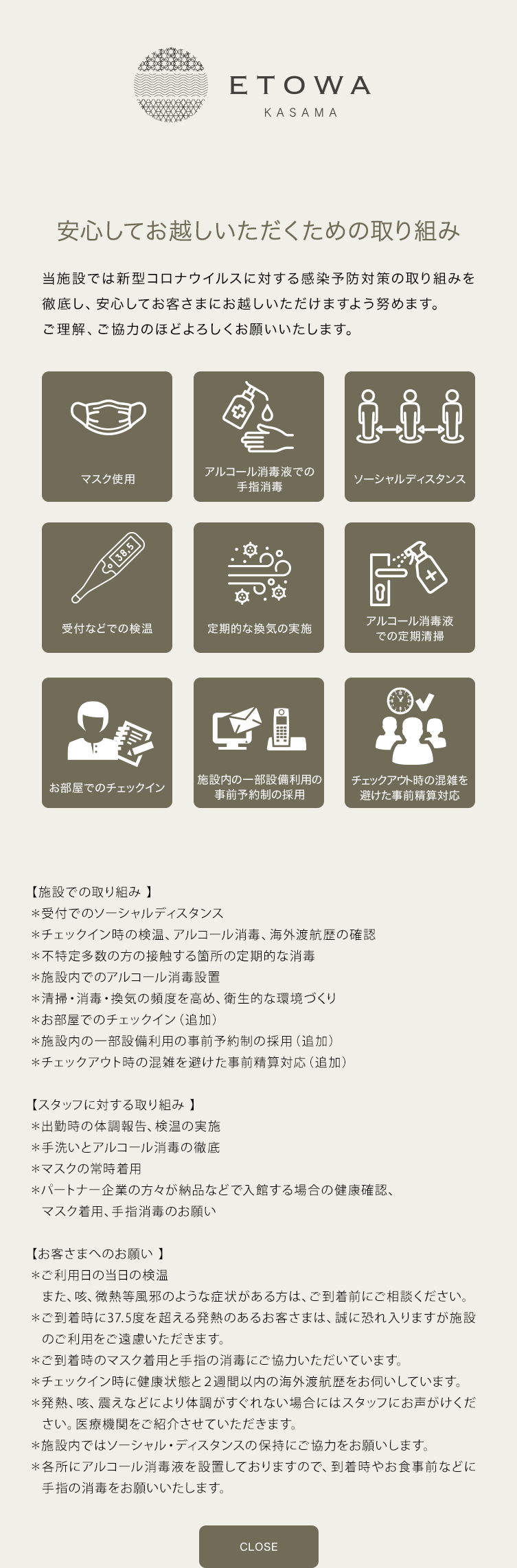The height and width of the screenshot is (1568, 517).
Task: Dismiss the notice with the CLOSE button
Action: click(x=258, y=1546)
